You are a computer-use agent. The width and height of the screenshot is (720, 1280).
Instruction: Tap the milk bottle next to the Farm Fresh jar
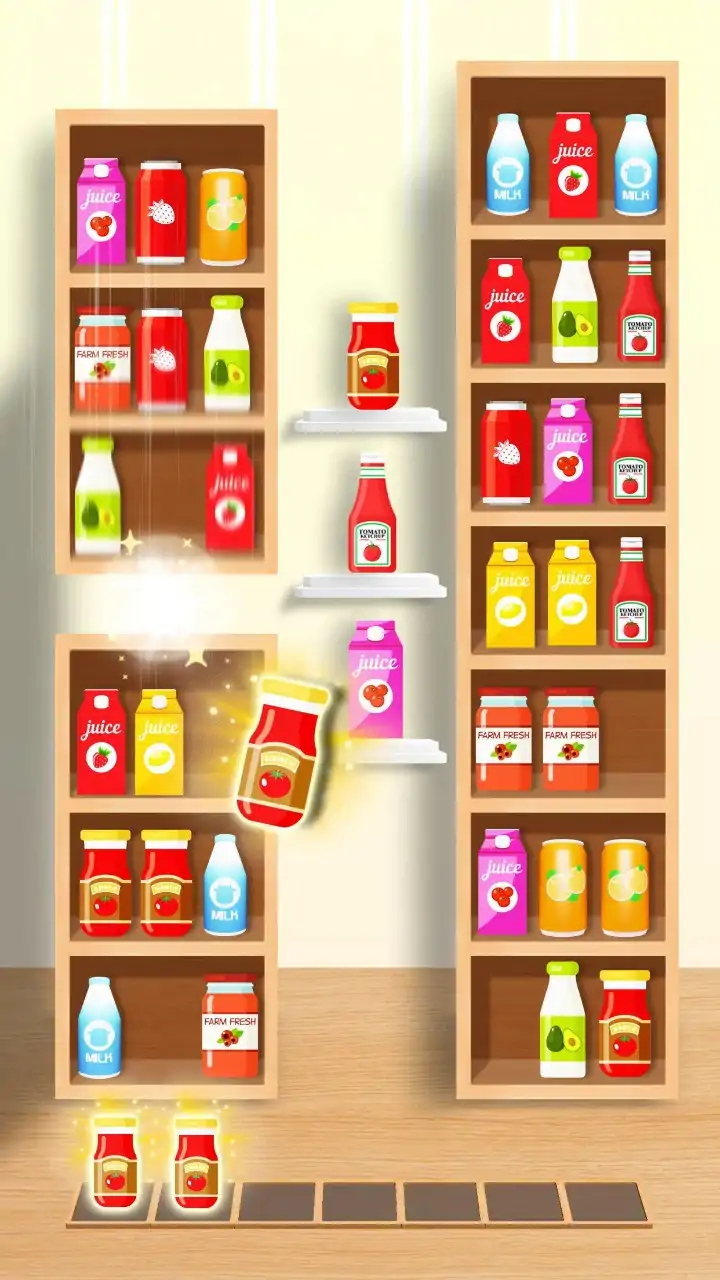coord(99,1027)
